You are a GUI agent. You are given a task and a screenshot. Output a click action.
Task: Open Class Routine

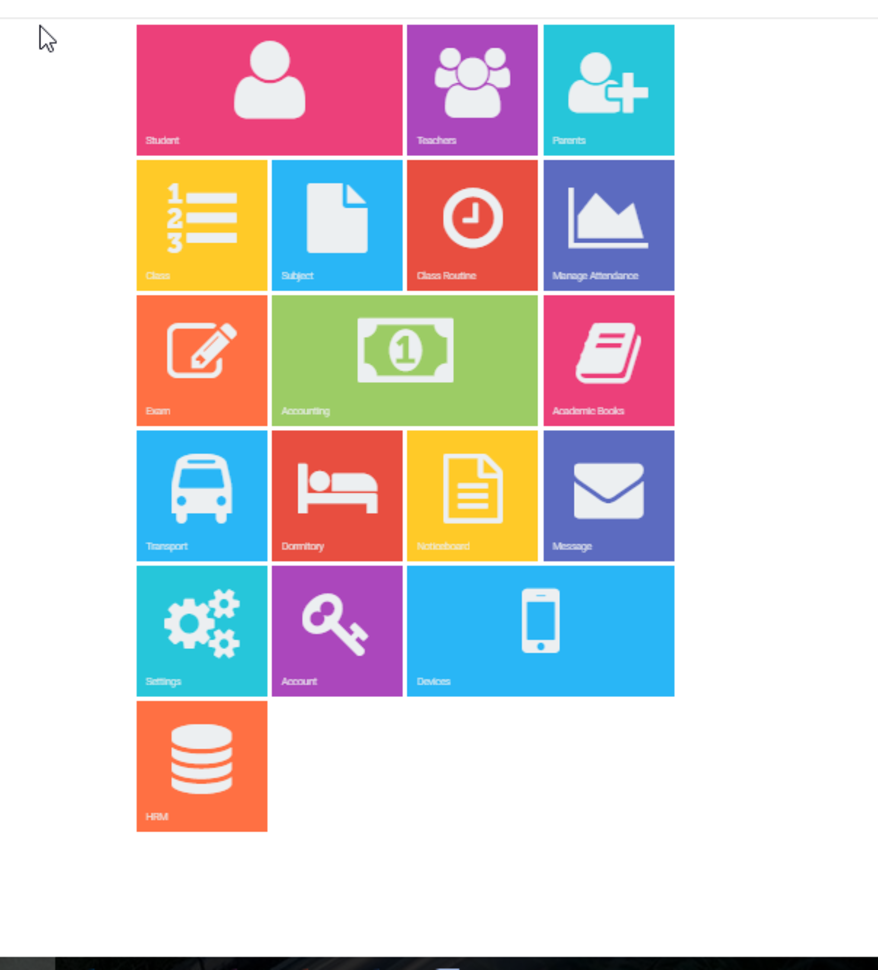point(472,225)
